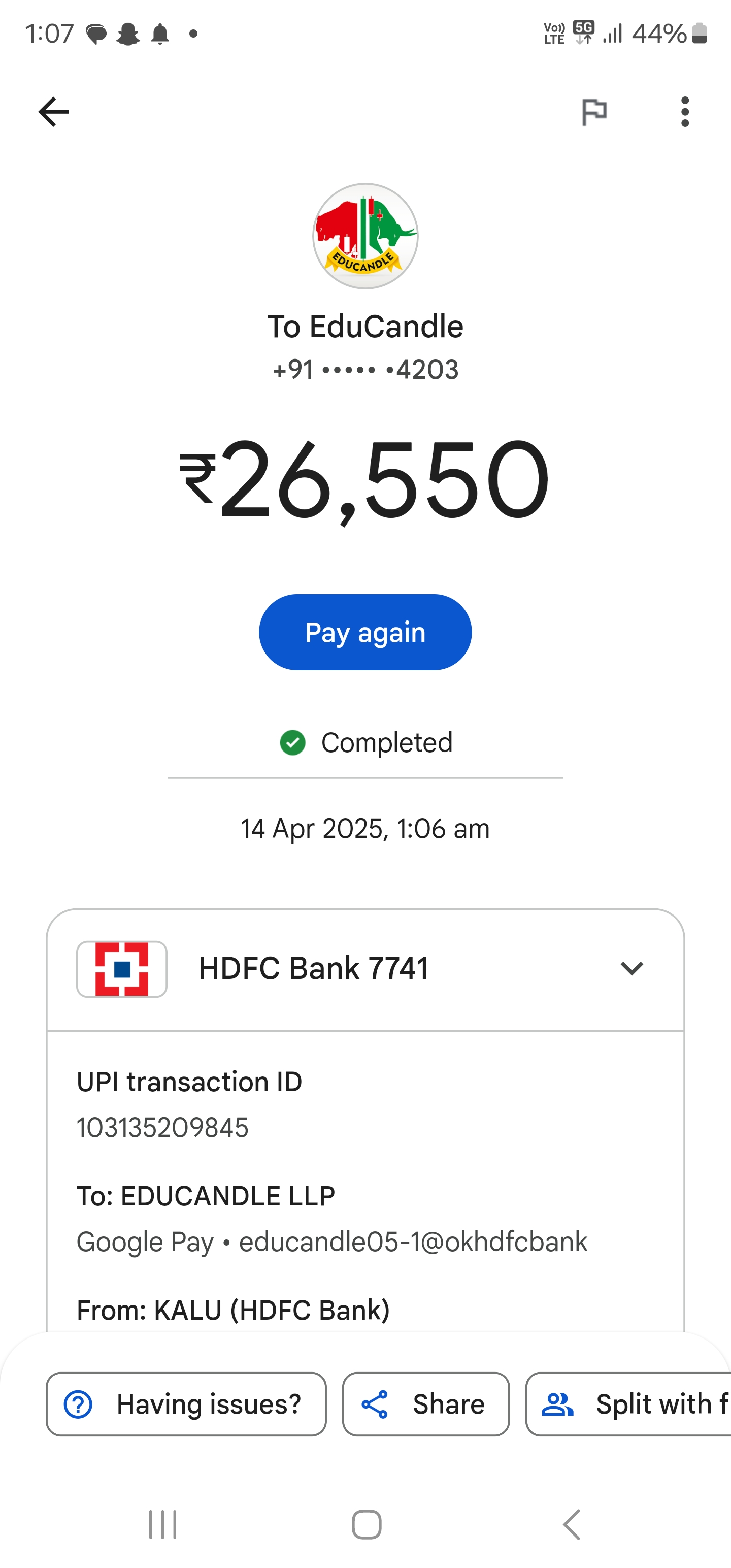
Task: Tap the Pay again button
Action: coord(365,632)
